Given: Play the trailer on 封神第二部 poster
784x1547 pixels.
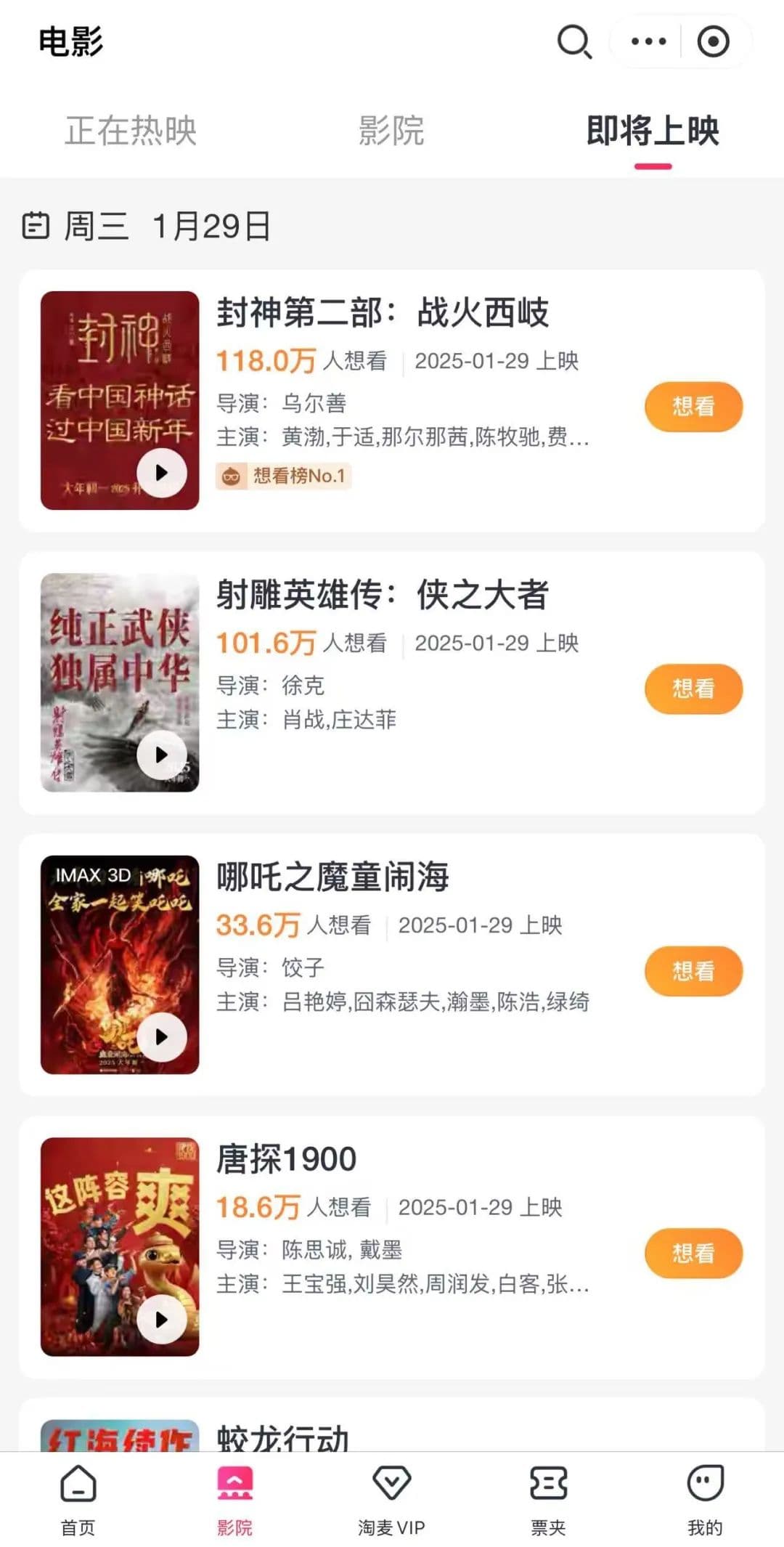Looking at the screenshot, I should pos(161,473).
